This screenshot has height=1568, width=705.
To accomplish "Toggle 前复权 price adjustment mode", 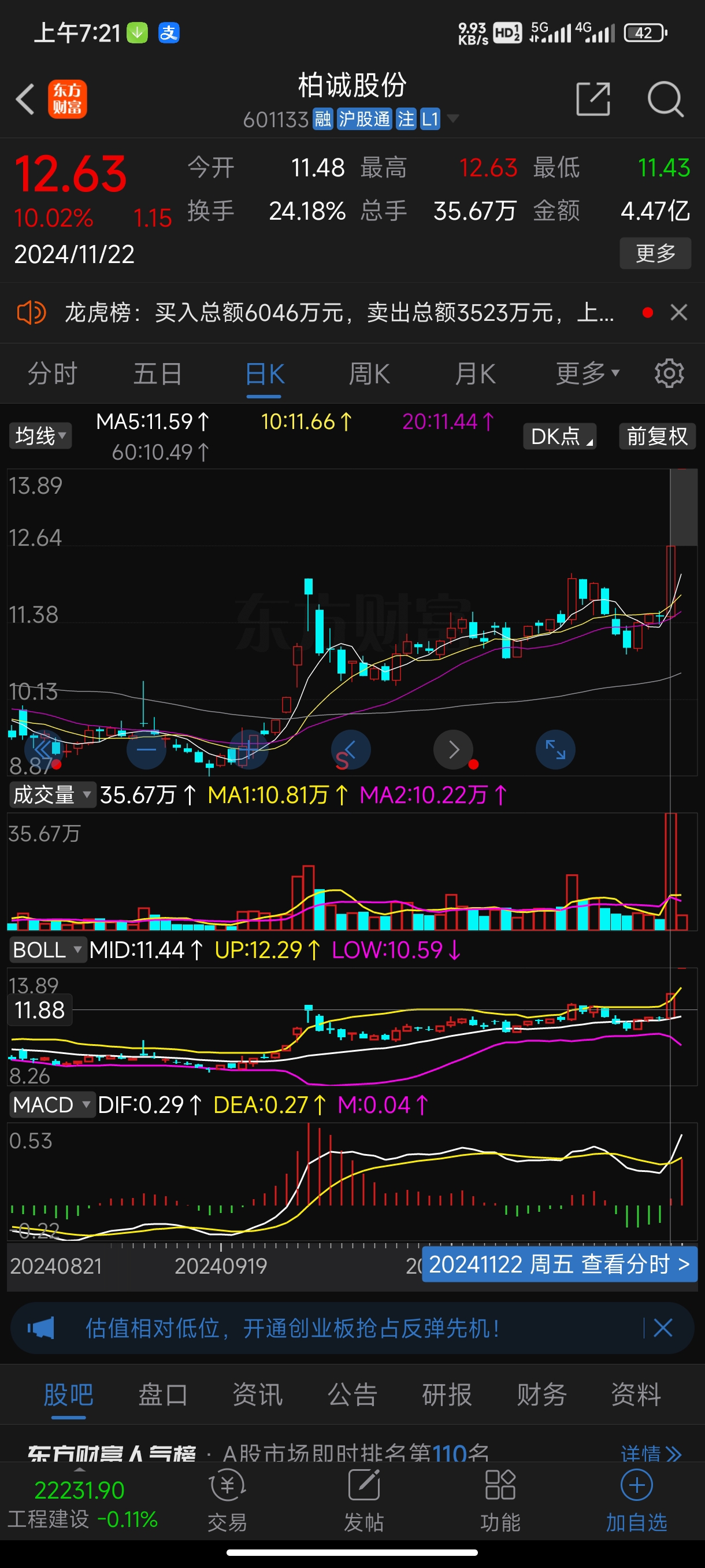I will (x=657, y=436).
